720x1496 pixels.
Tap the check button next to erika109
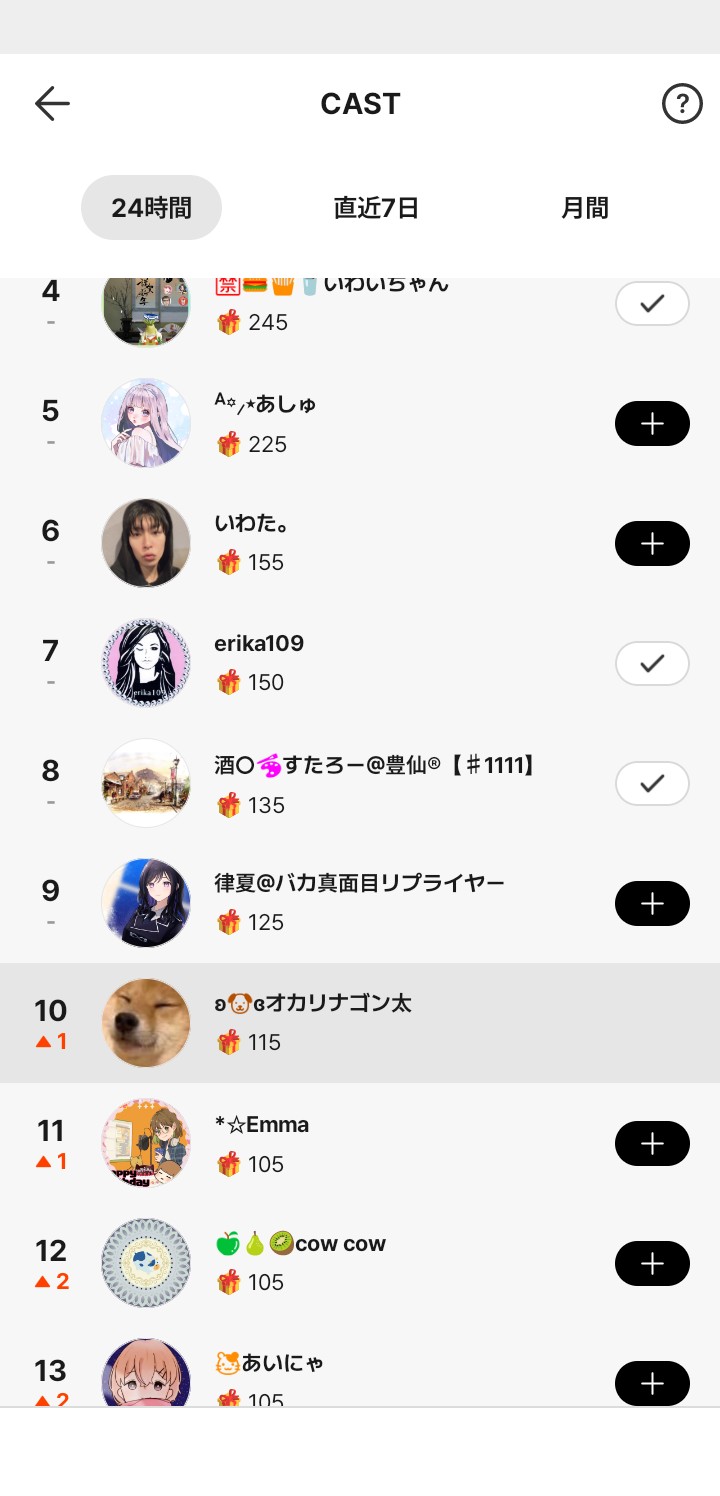tap(652, 664)
